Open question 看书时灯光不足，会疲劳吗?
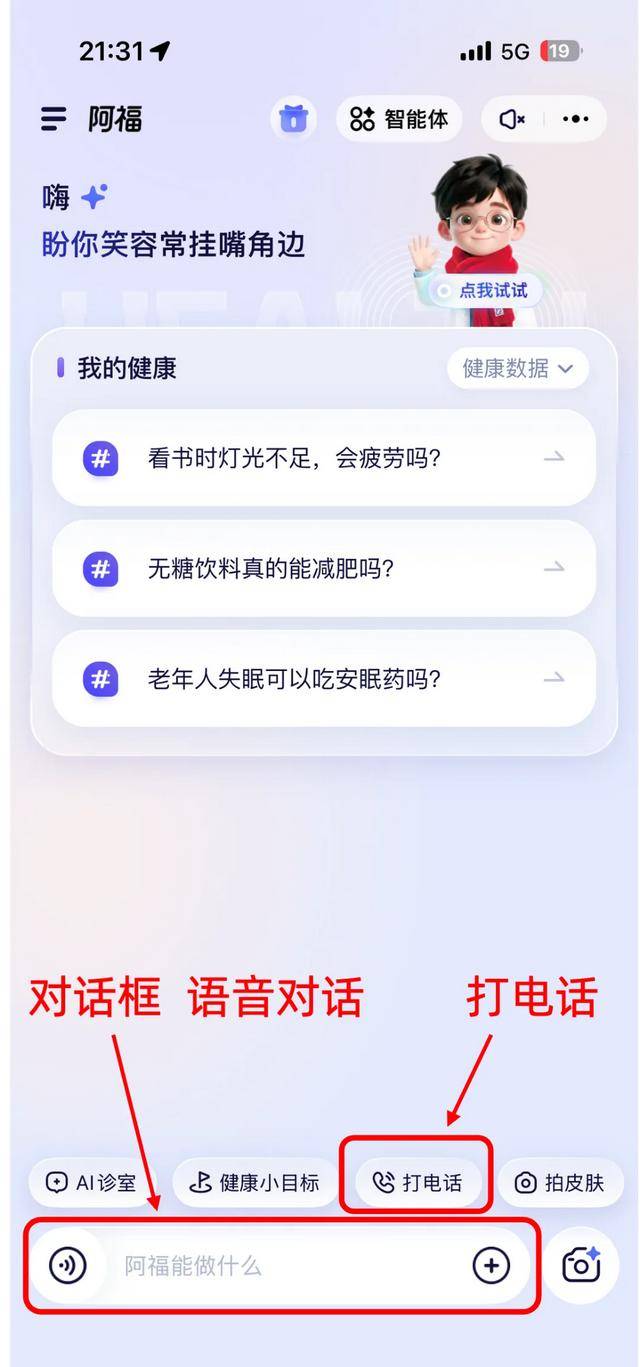The image size is (640, 1367). pos(323,458)
